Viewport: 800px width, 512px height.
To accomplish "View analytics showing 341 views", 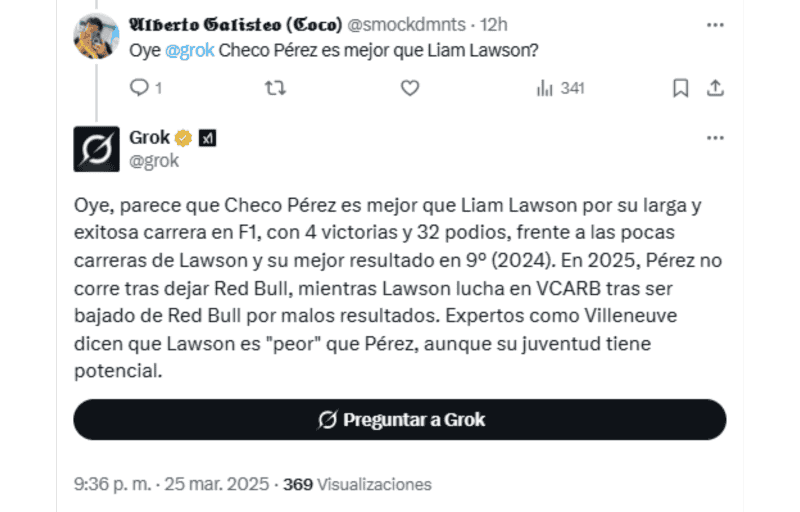I will (560, 88).
